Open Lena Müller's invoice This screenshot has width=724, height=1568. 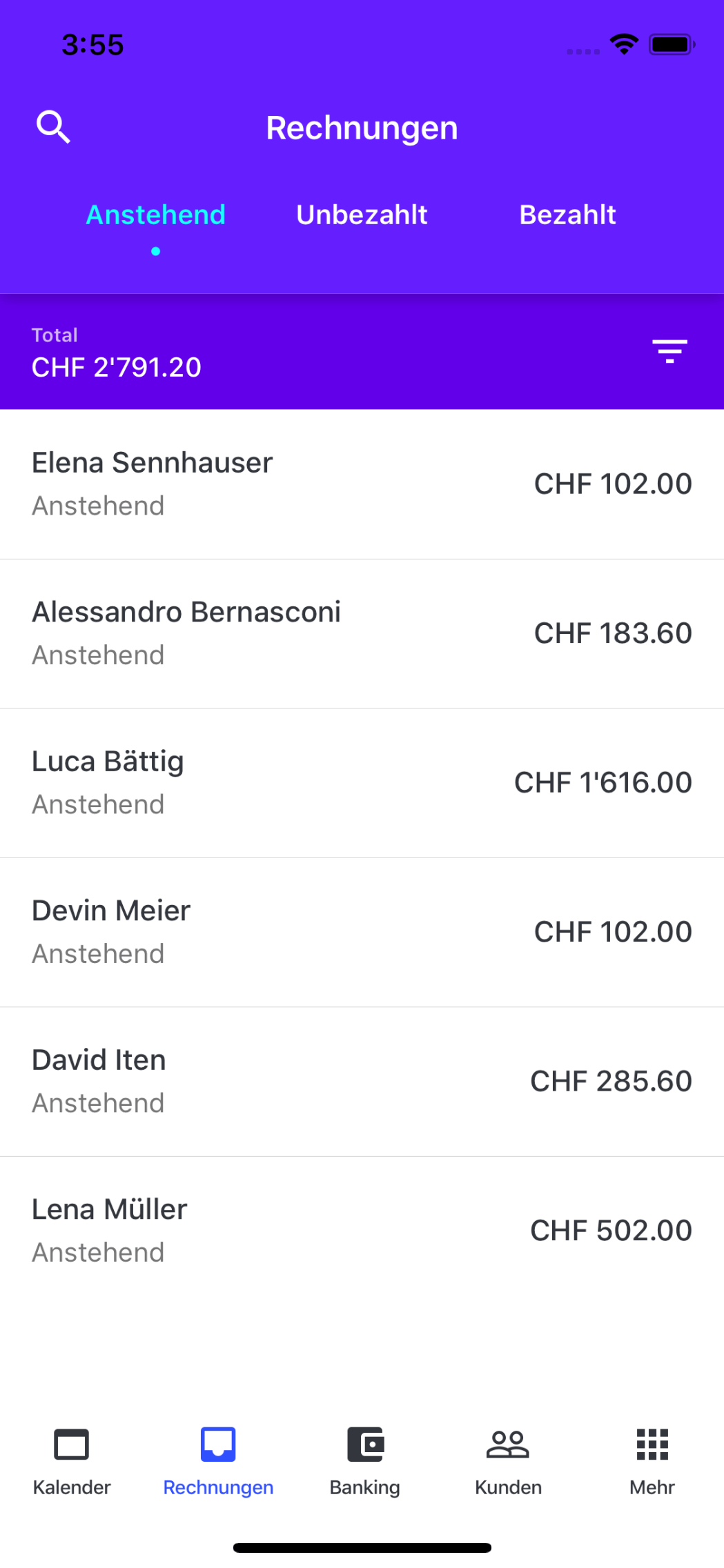pyautogui.click(x=362, y=1231)
